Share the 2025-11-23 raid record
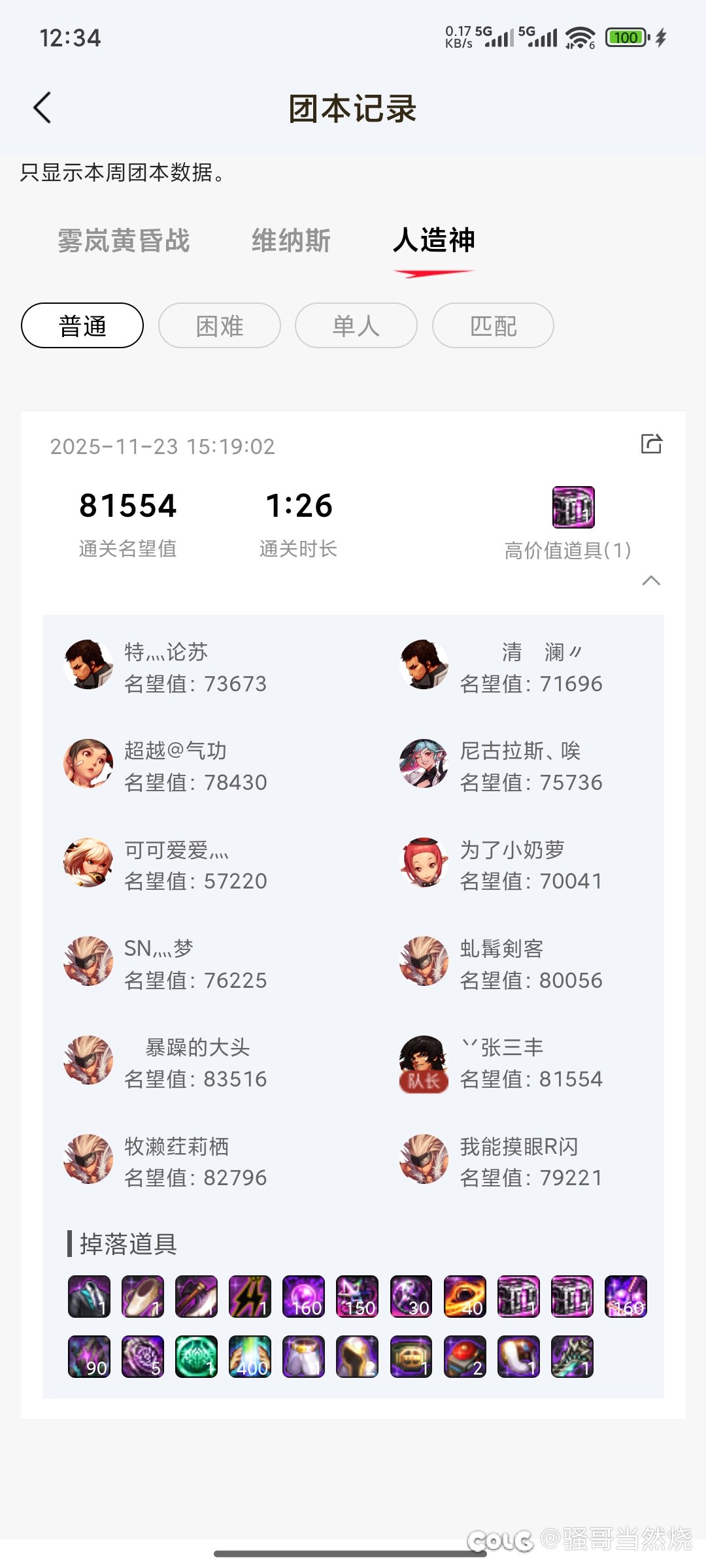 tap(651, 444)
